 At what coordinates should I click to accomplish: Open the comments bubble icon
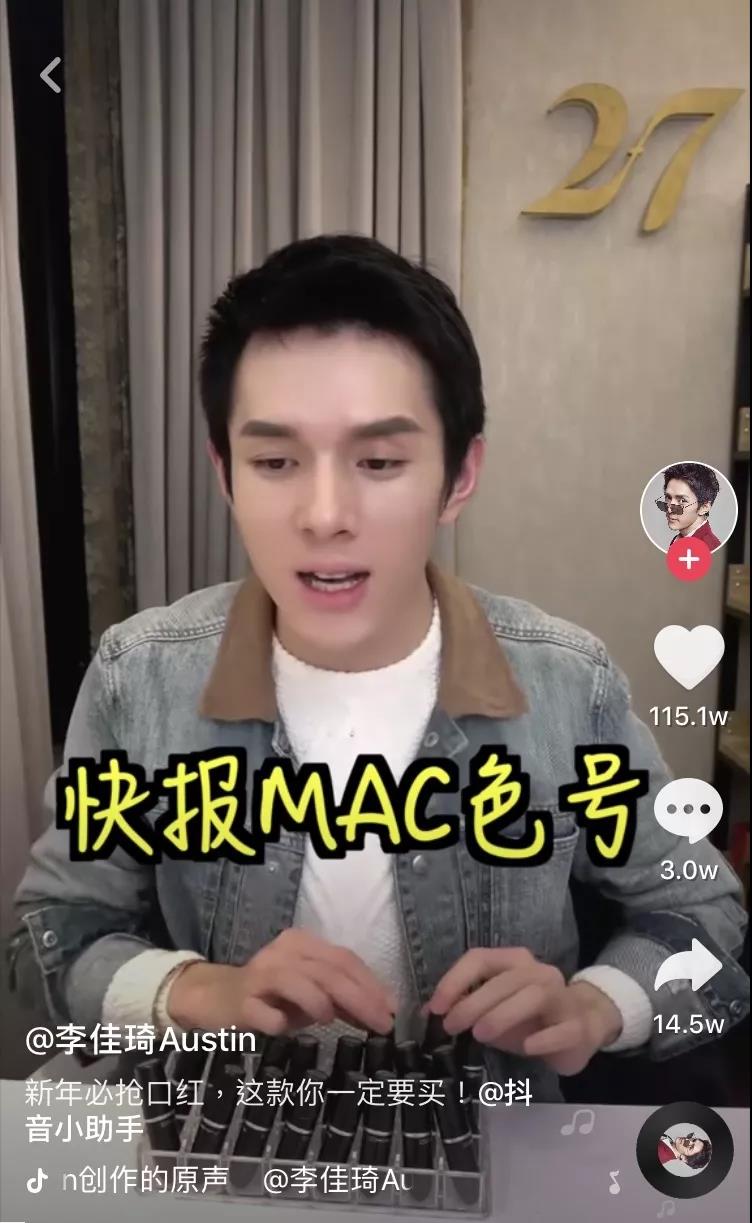pyautogui.click(x=688, y=810)
